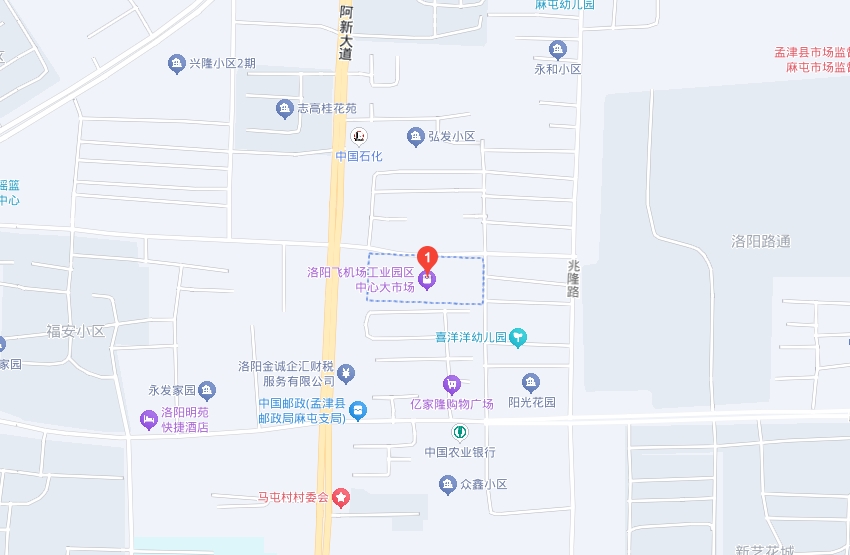This screenshot has height=555, width=850.
Task: Open the 亿家隆购物广场 shopping marker
Action: tap(452, 384)
